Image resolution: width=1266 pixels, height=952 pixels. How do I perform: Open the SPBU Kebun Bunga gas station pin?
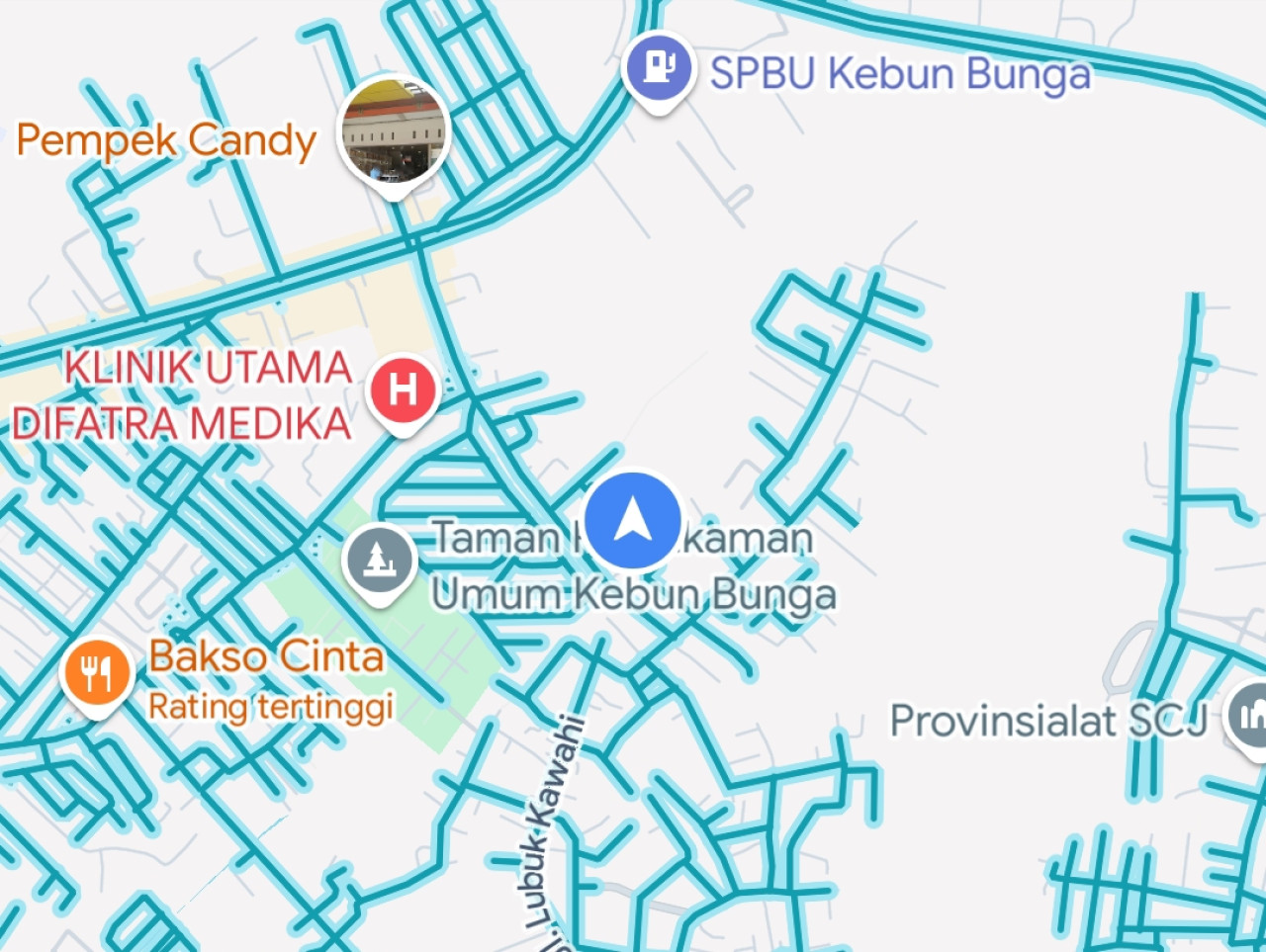tap(658, 67)
